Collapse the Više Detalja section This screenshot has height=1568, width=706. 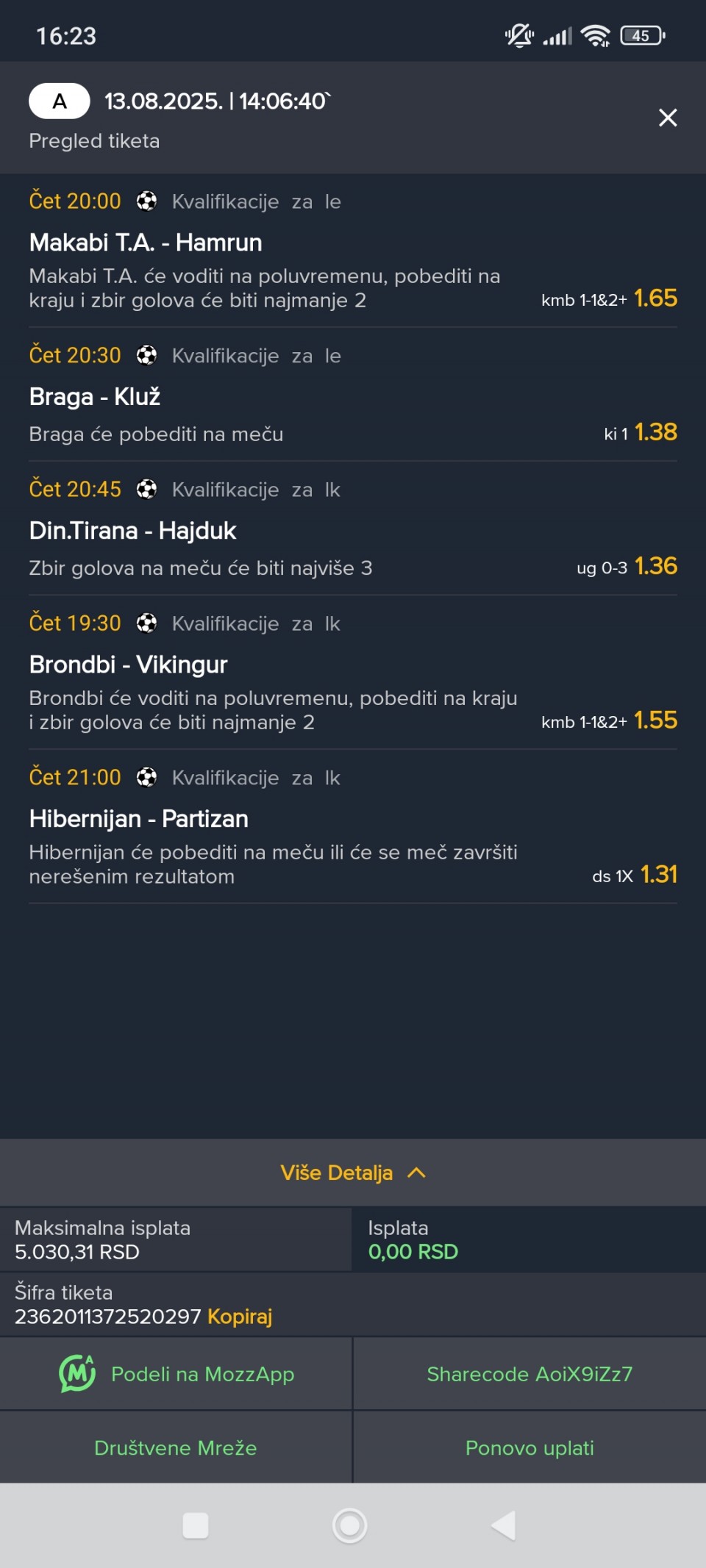[353, 1173]
